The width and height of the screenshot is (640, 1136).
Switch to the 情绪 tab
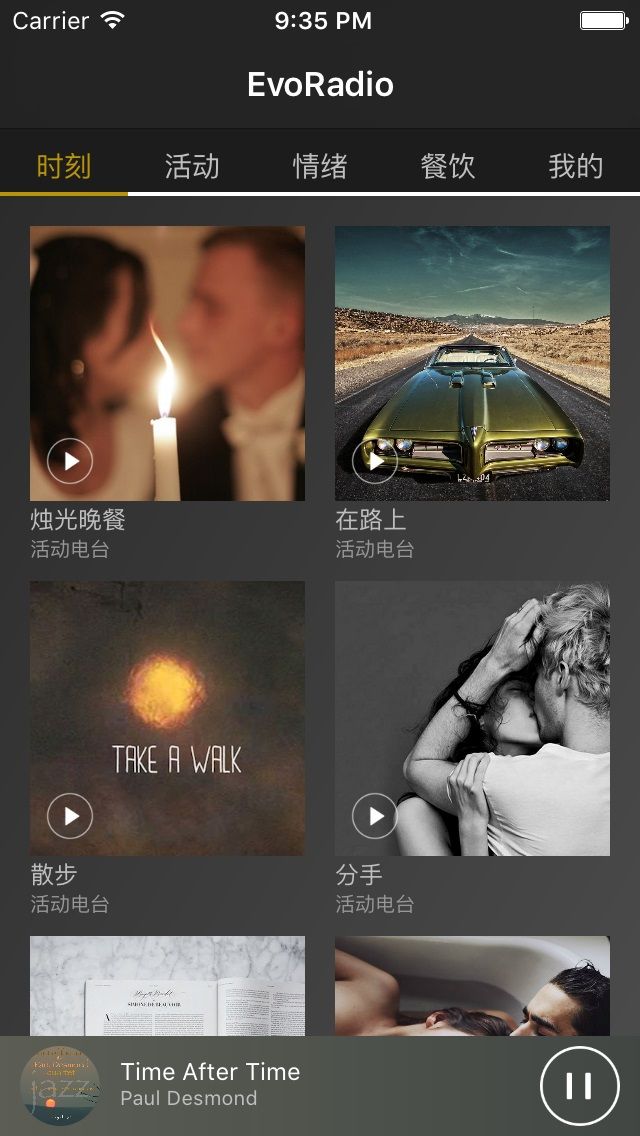(320, 166)
